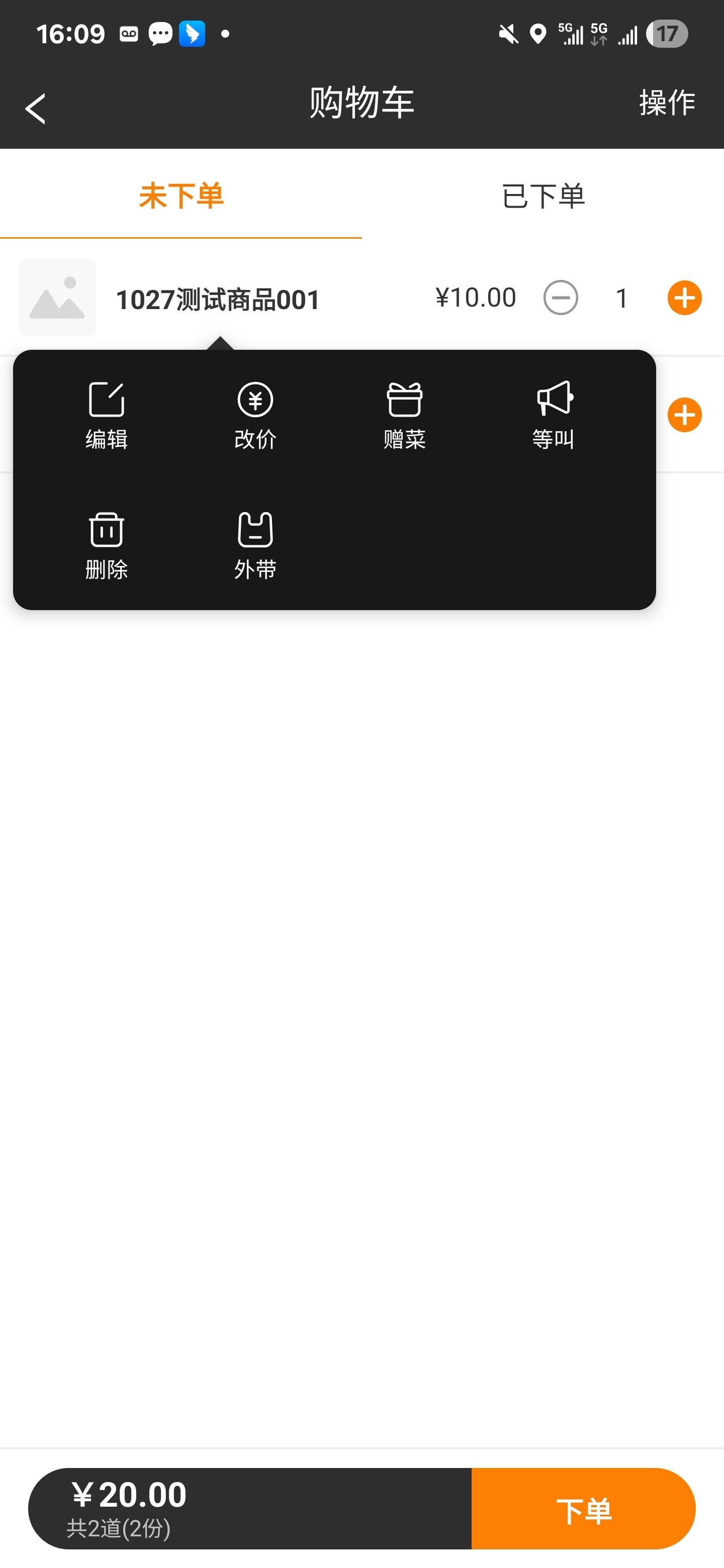Increase quantity of 1027测试商品001
Screen dimensions: 724x1568
tap(684, 298)
